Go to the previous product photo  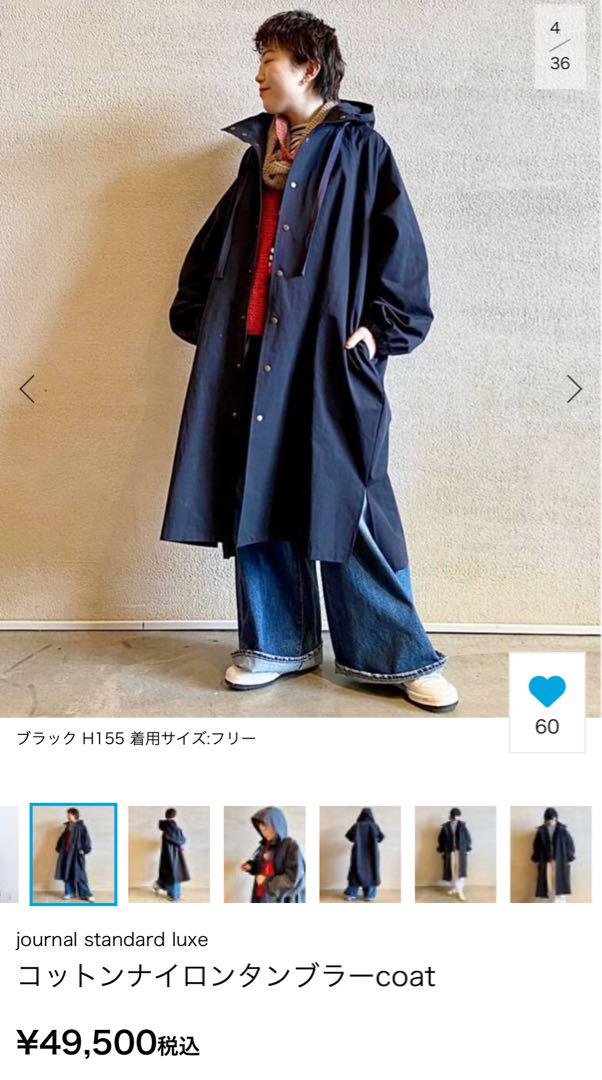[27, 389]
